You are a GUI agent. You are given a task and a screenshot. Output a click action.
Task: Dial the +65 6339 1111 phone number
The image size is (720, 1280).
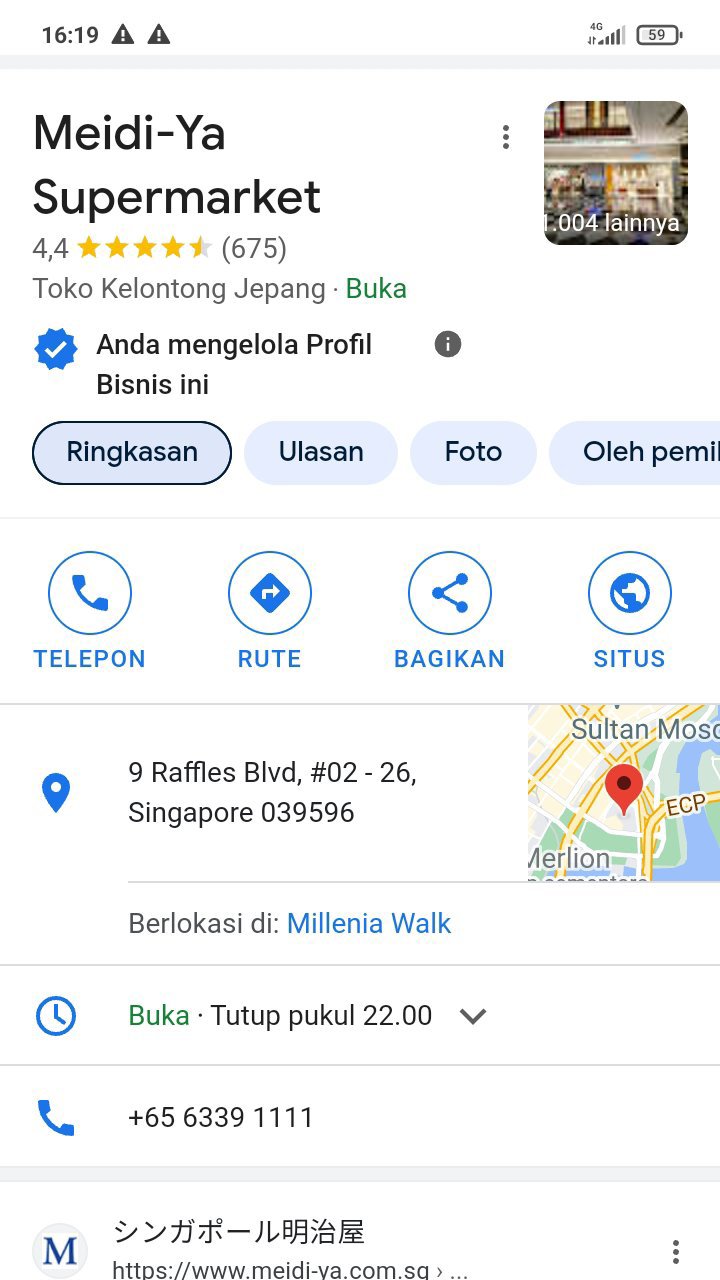pyautogui.click(x=220, y=1117)
